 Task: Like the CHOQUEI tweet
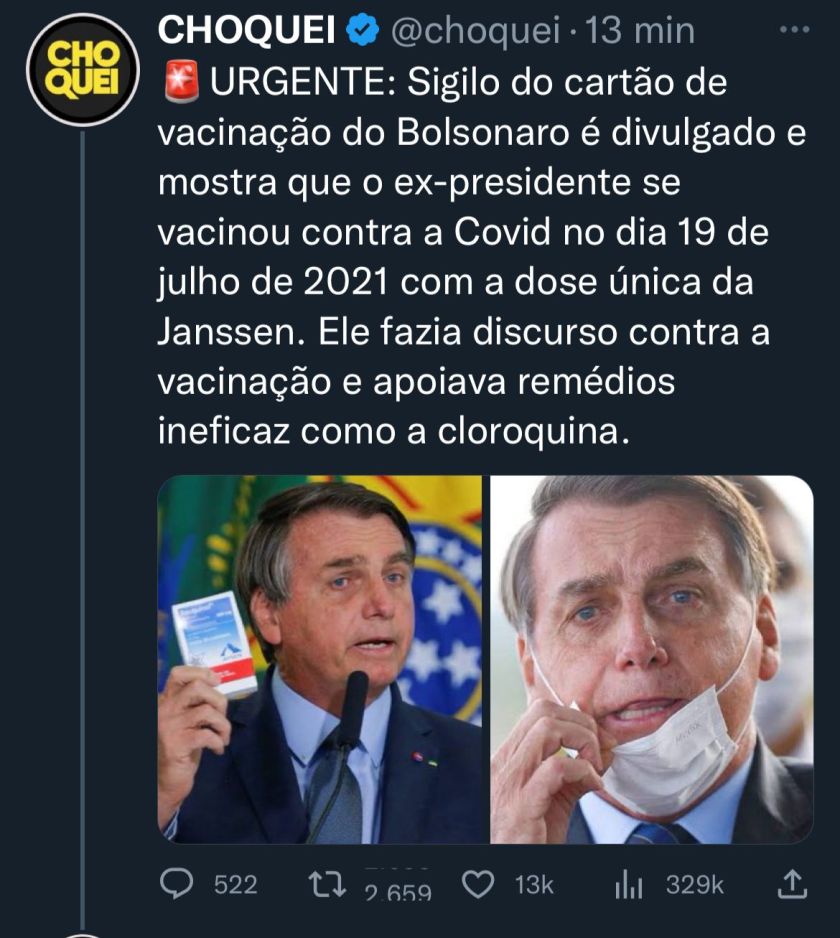coord(480,884)
